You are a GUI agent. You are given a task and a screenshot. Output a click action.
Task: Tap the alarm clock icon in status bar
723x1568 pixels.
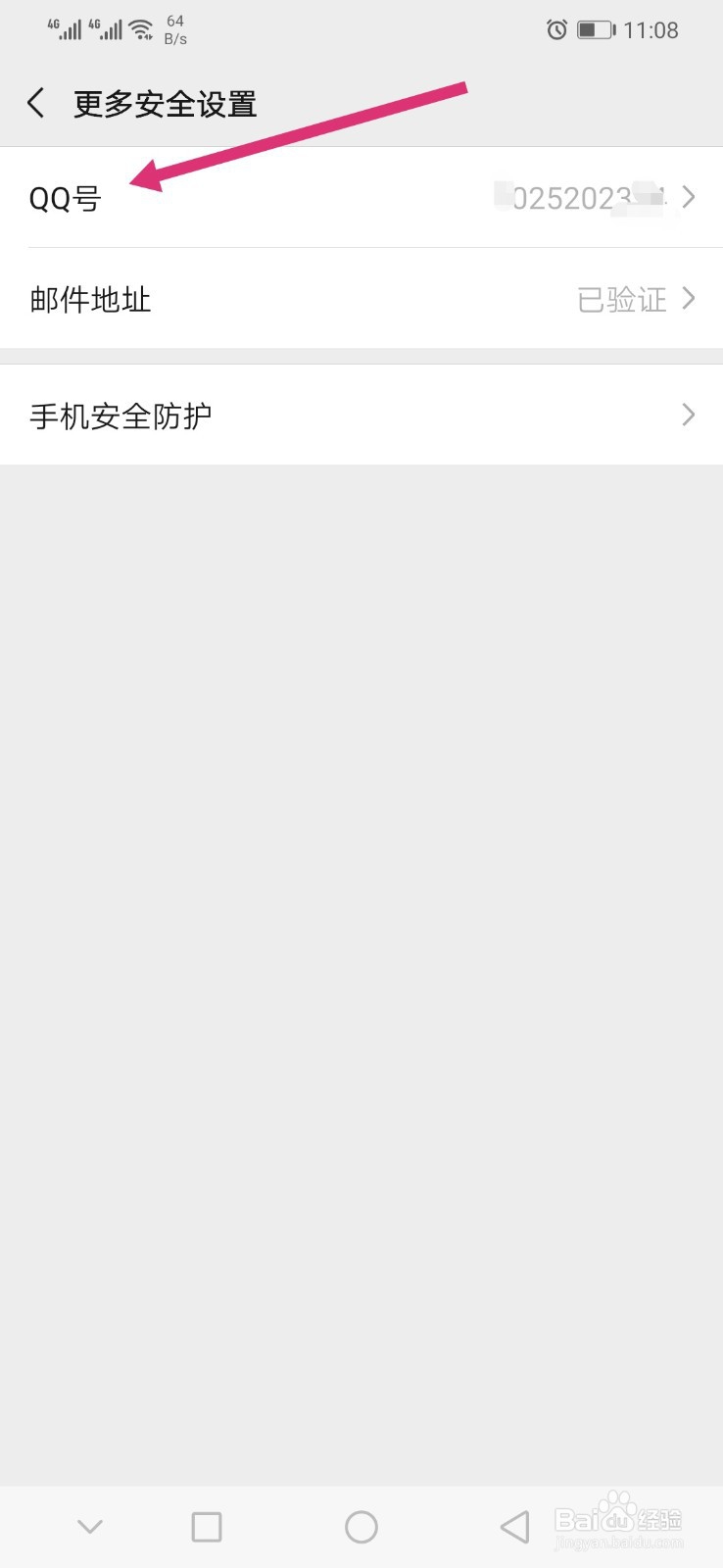click(x=555, y=29)
